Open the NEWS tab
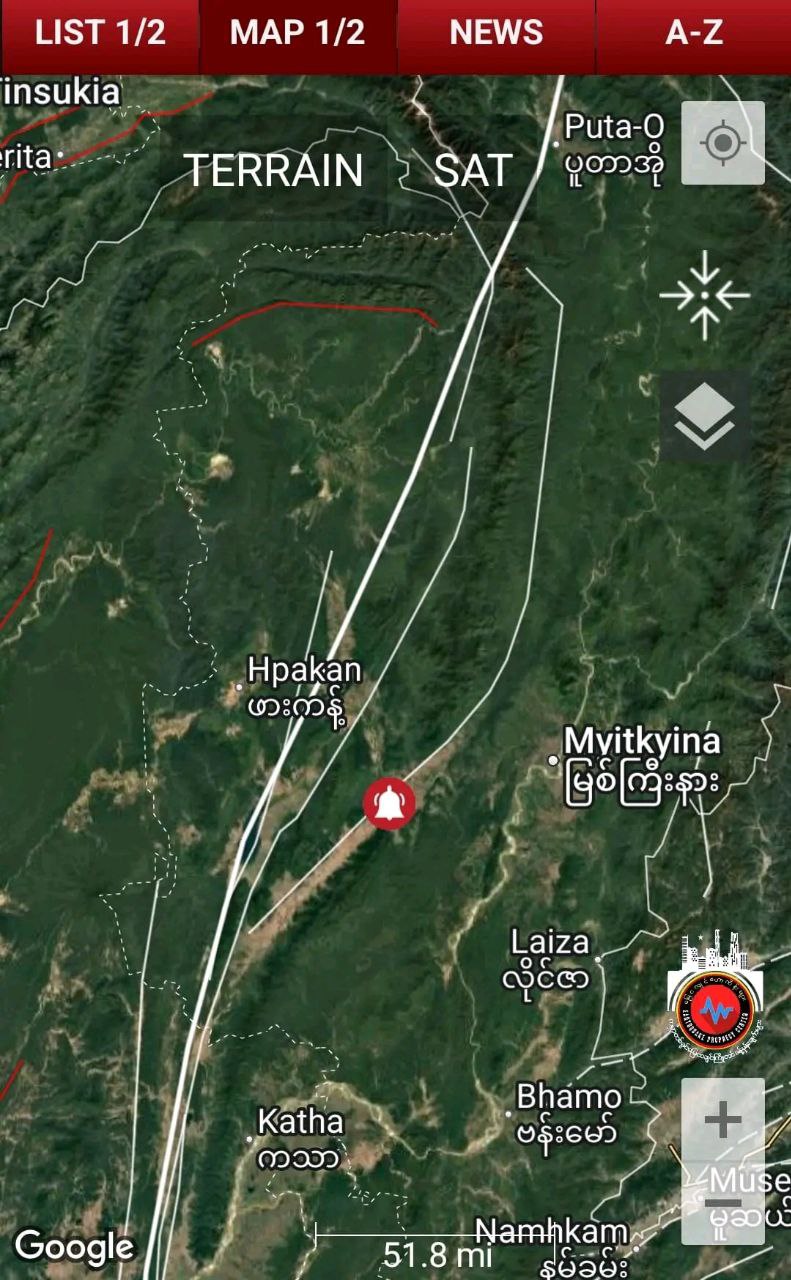The width and height of the screenshot is (791, 1280). tap(496, 33)
